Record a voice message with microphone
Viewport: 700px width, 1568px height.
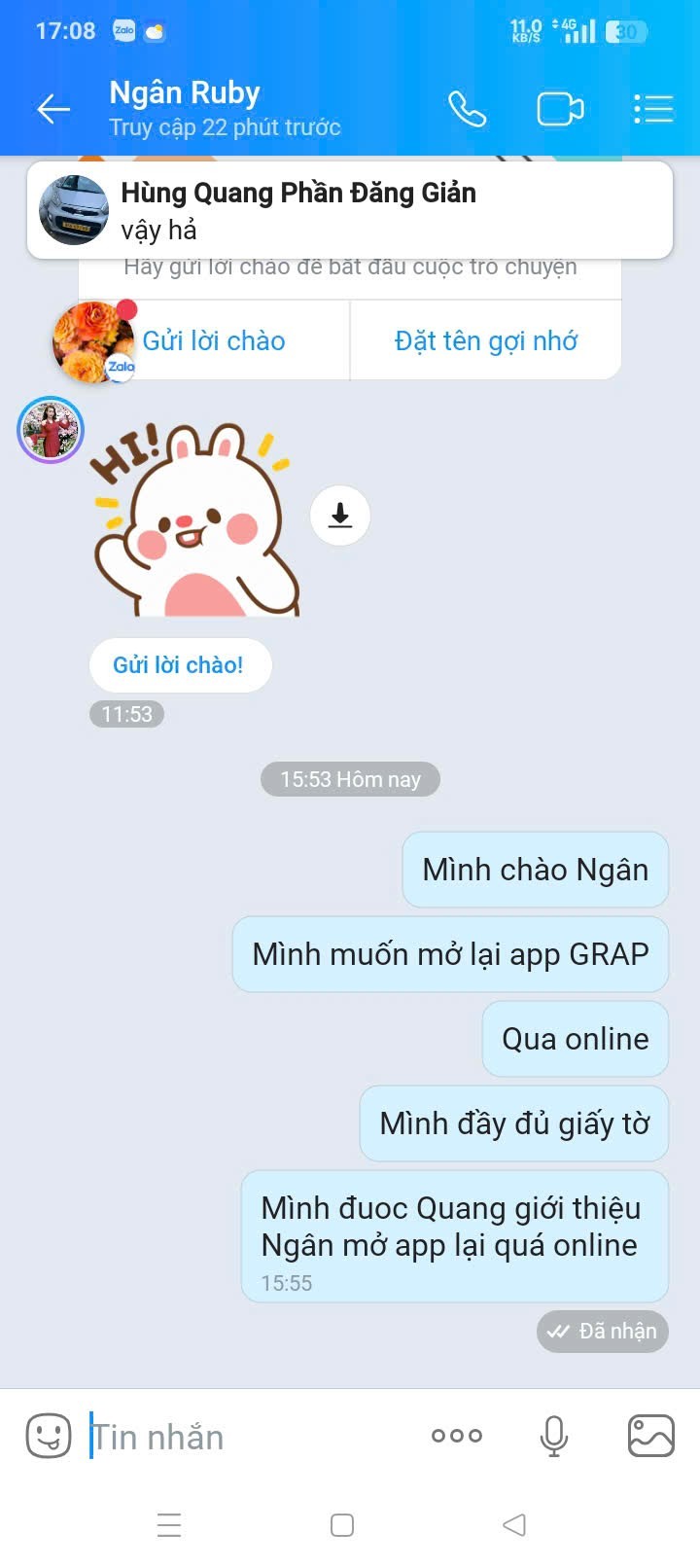554,1436
